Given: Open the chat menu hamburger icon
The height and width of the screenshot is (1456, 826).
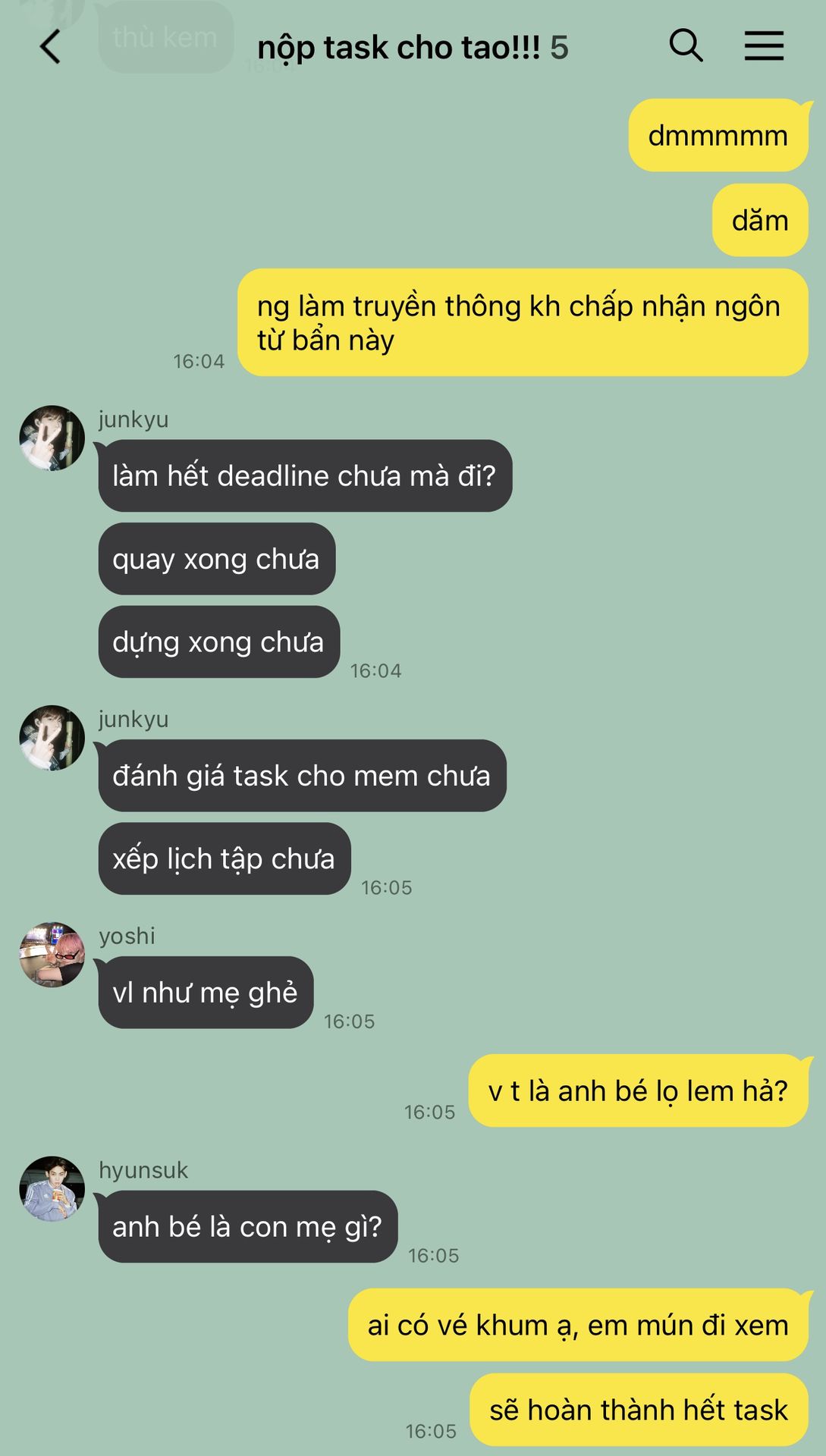Looking at the screenshot, I should [x=764, y=45].
